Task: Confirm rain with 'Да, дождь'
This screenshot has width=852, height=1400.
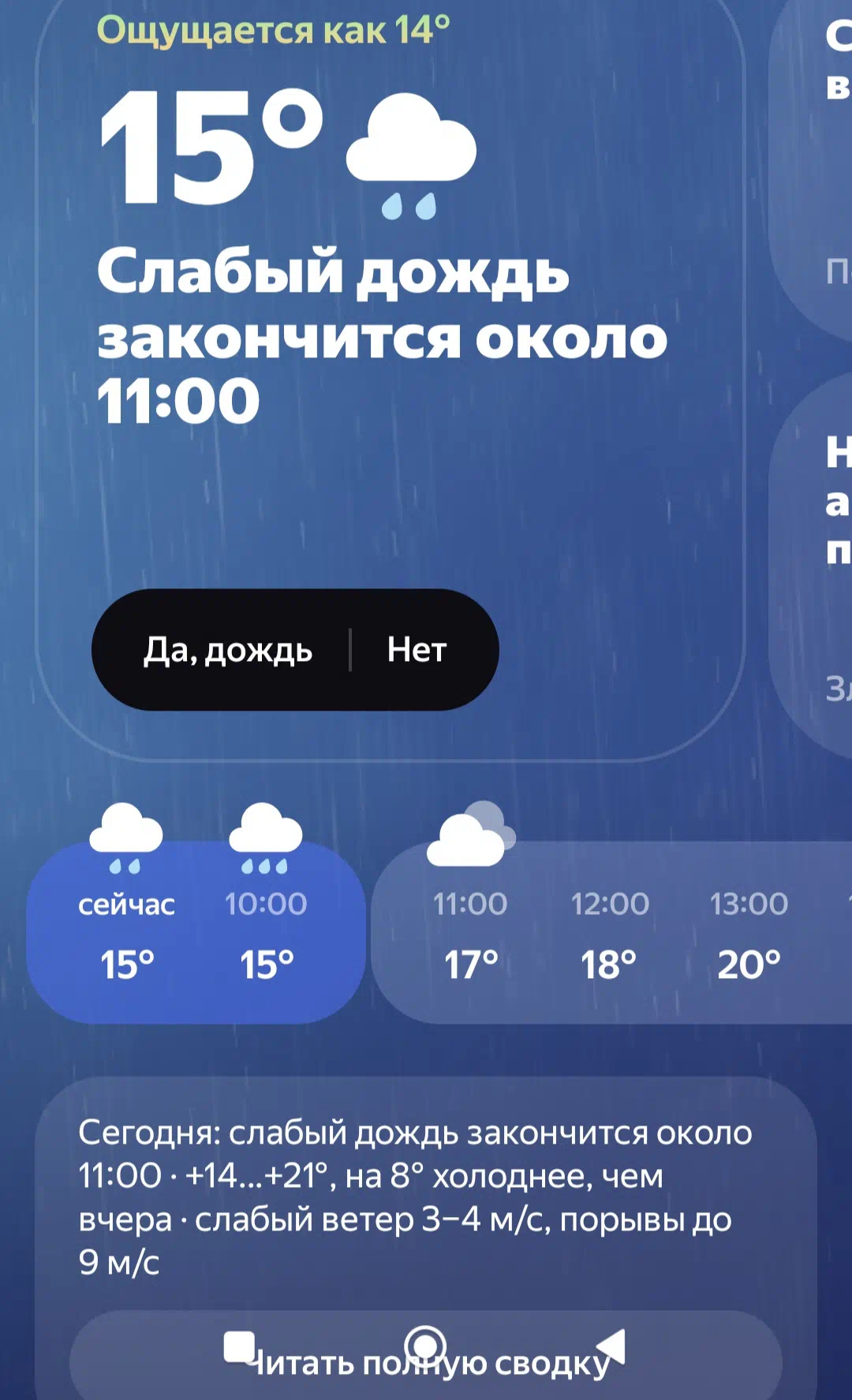Action: pos(228,651)
